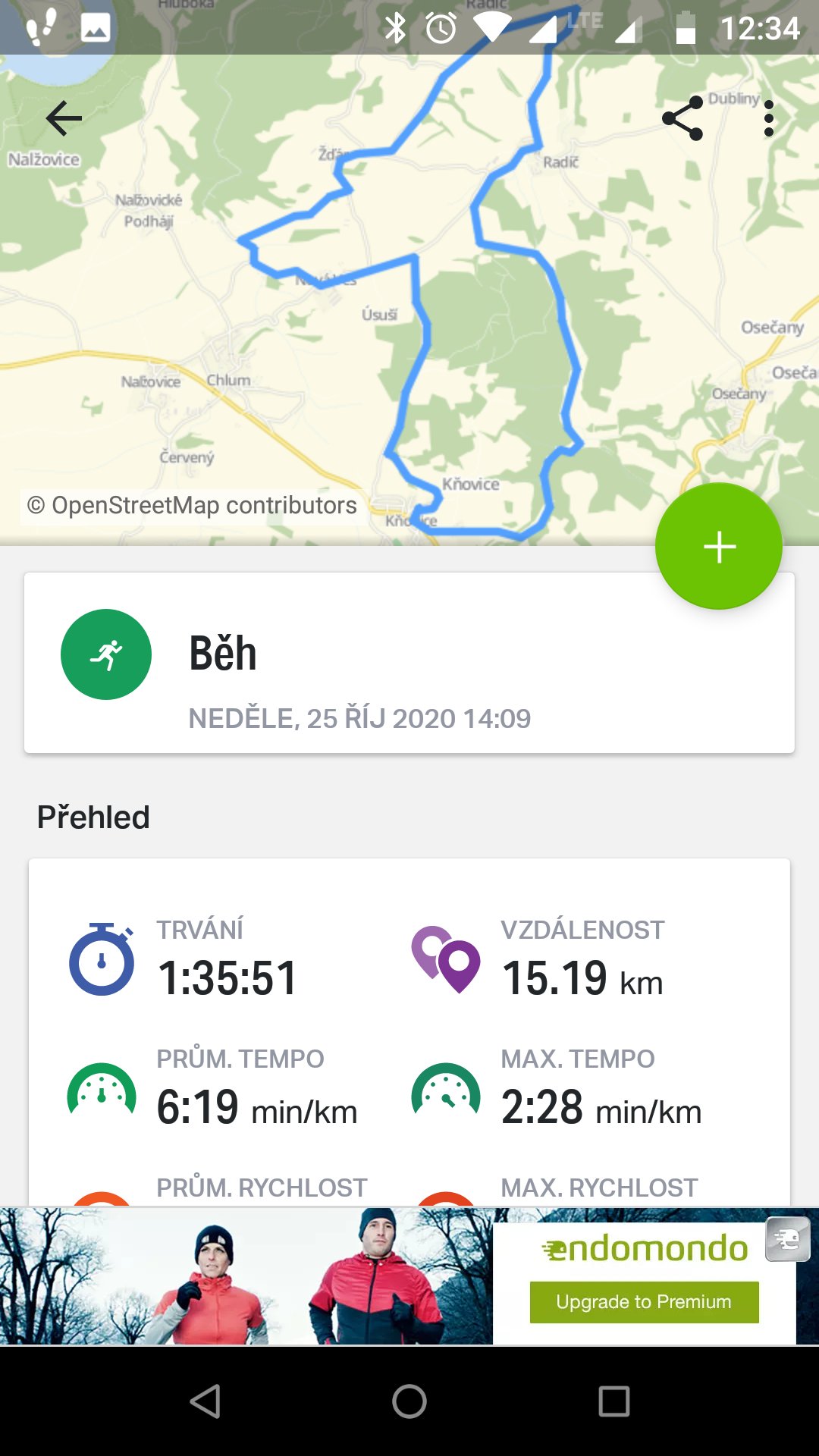Go back using the top-left arrow
Screen dimensions: 819x1456
[x=64, y=118]
